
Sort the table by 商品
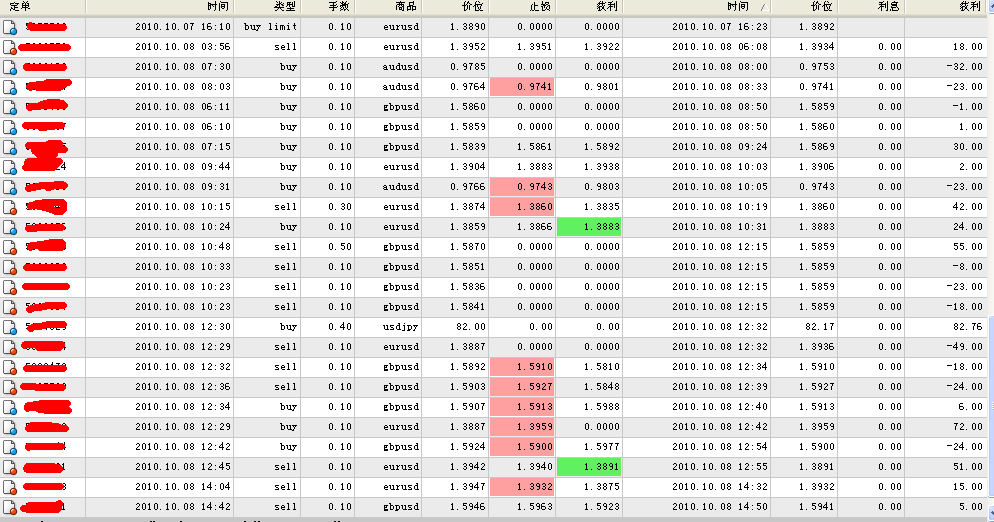[389, 6]
